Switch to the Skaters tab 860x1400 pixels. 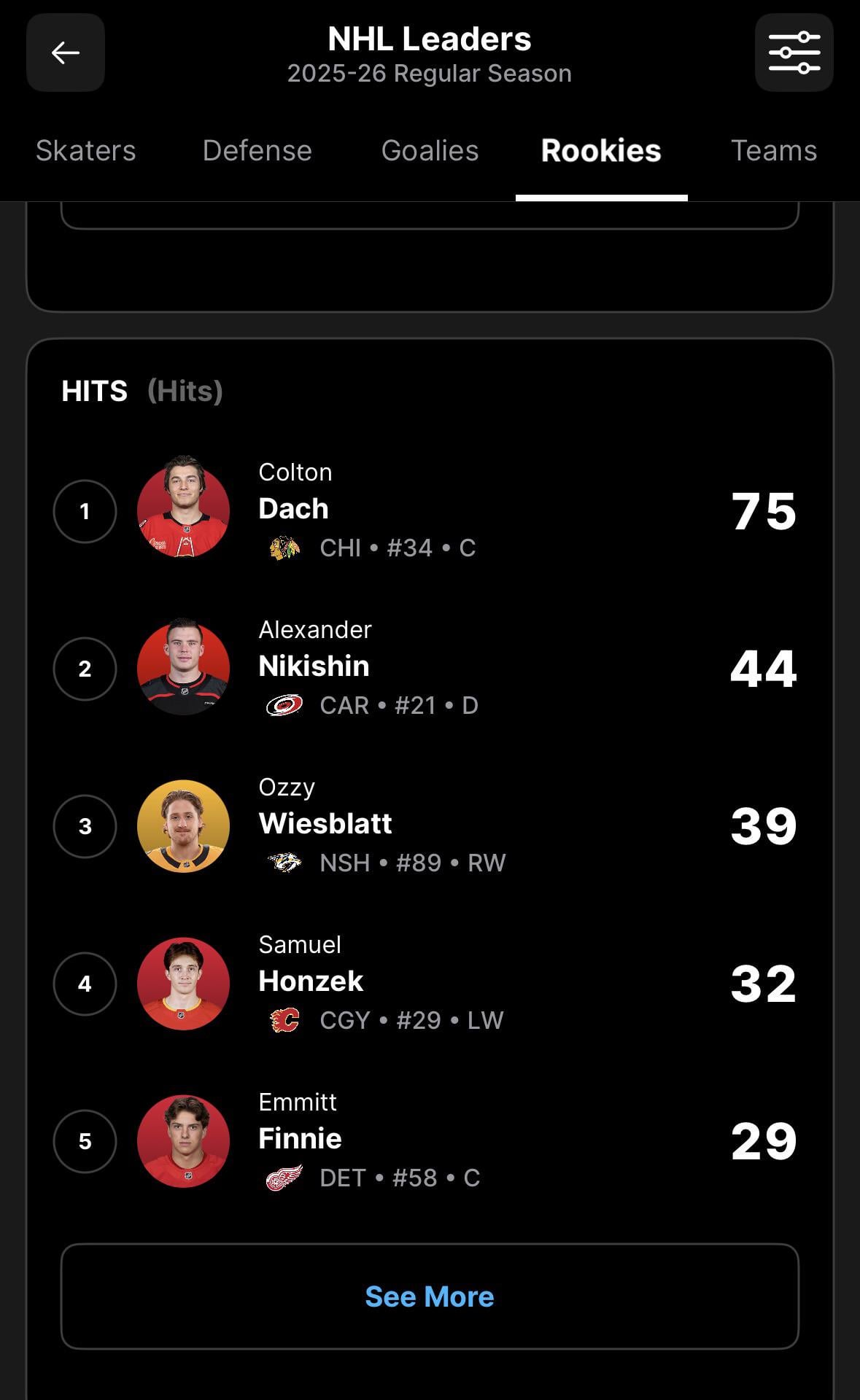tap(86, 151)
